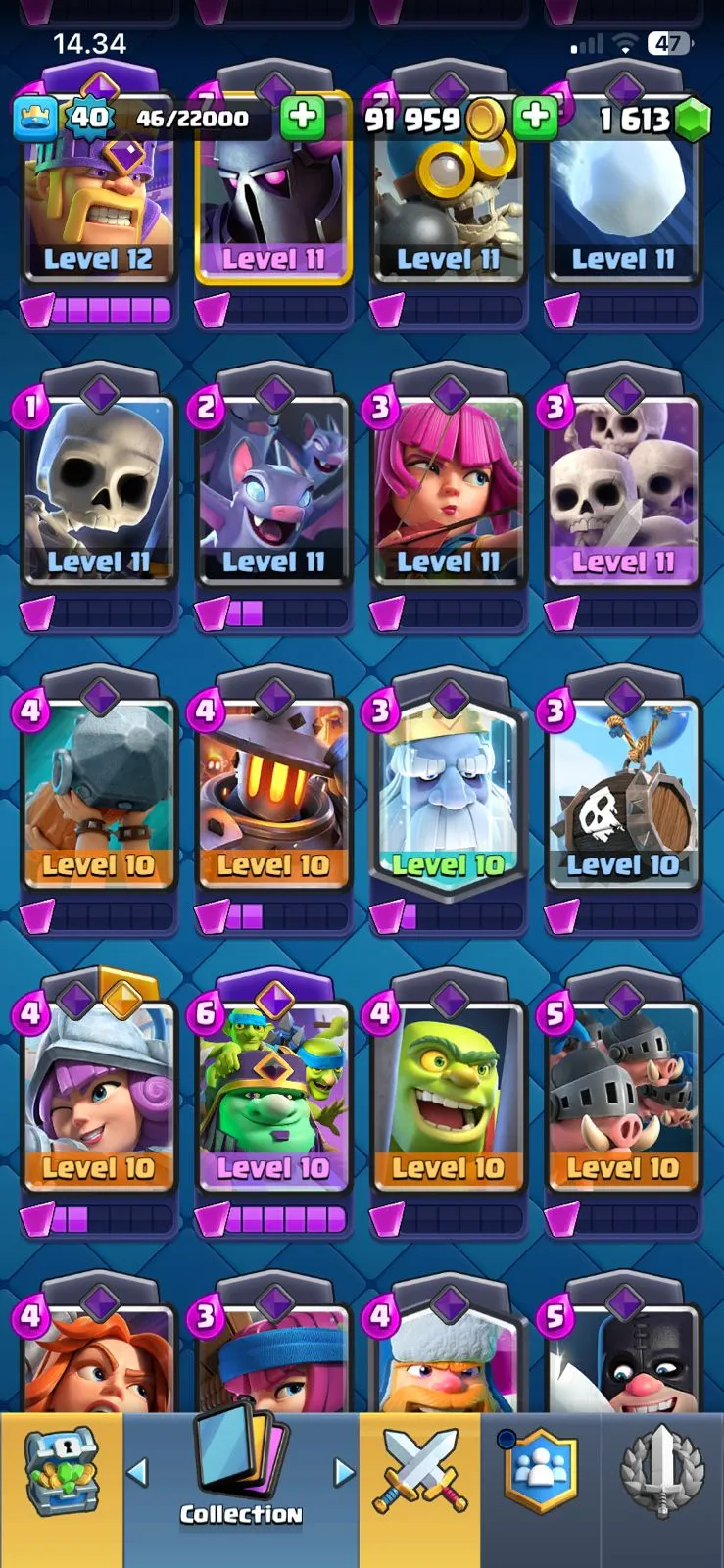Open the shop chest tab
The height and width of the screenshot is (1568, 724).
point(61,1472)
